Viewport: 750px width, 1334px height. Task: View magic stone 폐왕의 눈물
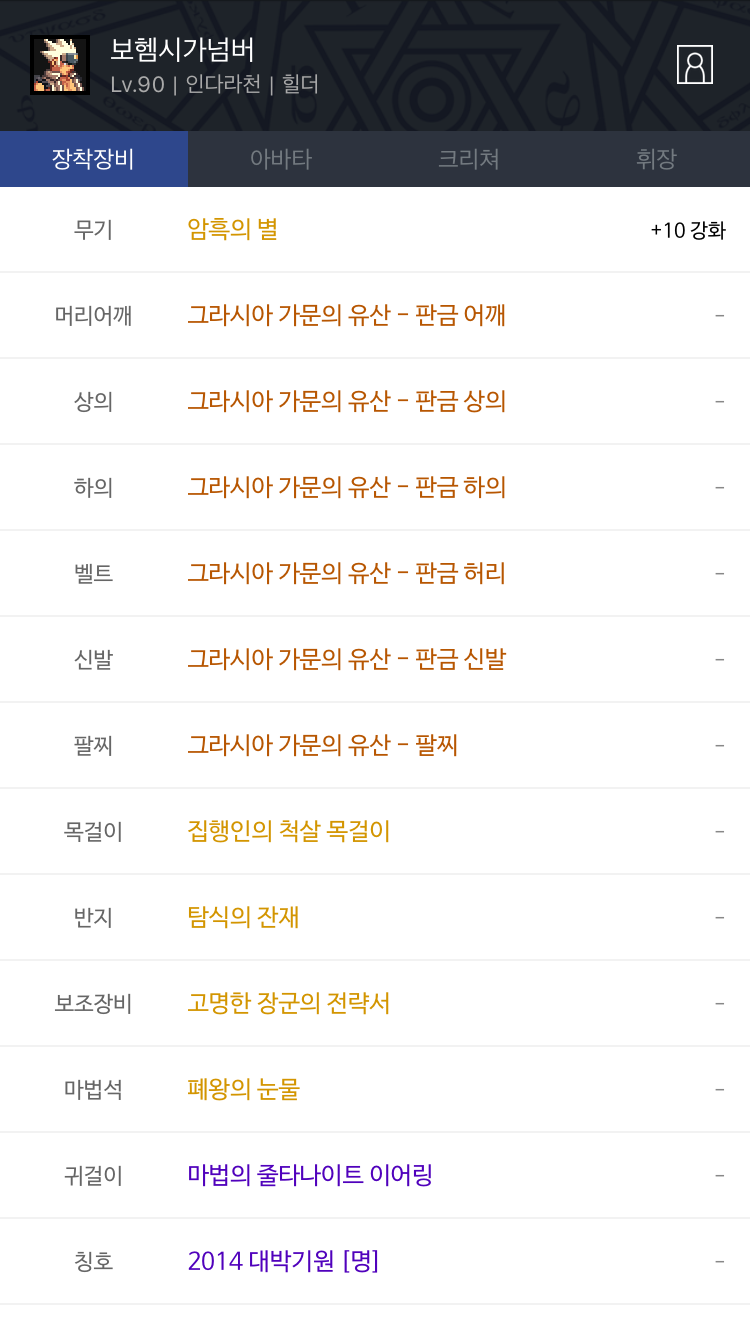click(243, 1090)
